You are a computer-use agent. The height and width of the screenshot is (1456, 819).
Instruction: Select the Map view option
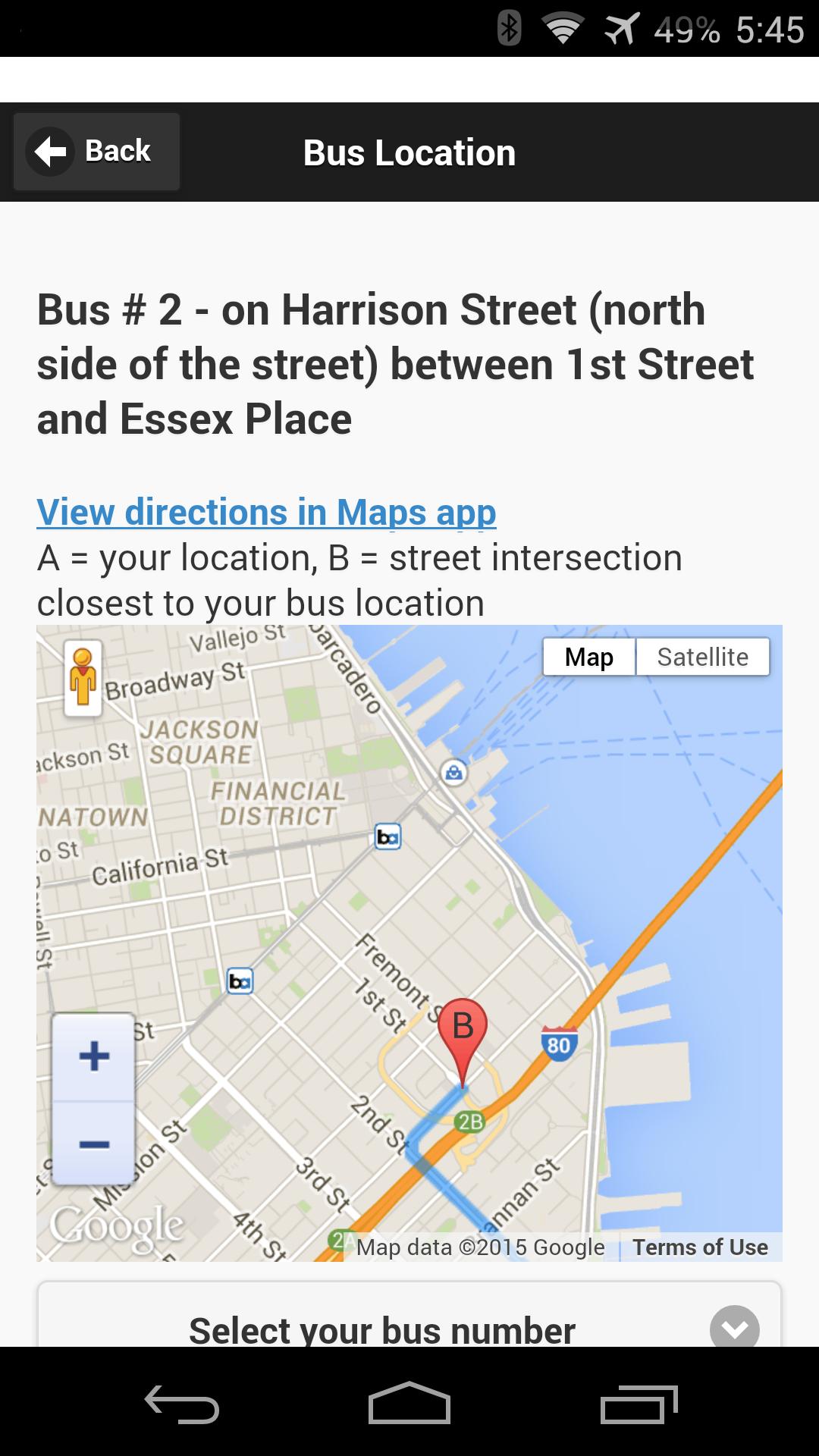point(589,657)
